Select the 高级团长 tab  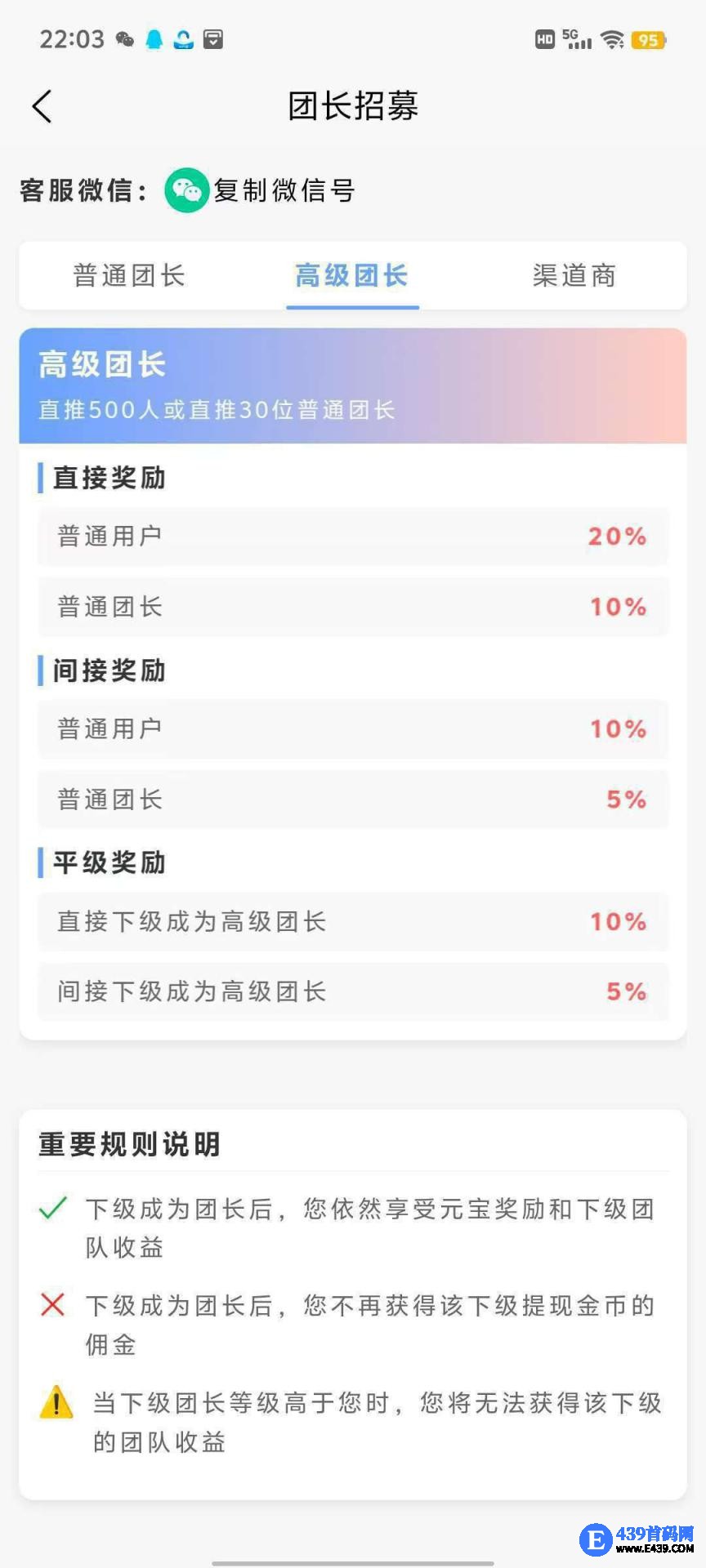[x=352, y=276]
